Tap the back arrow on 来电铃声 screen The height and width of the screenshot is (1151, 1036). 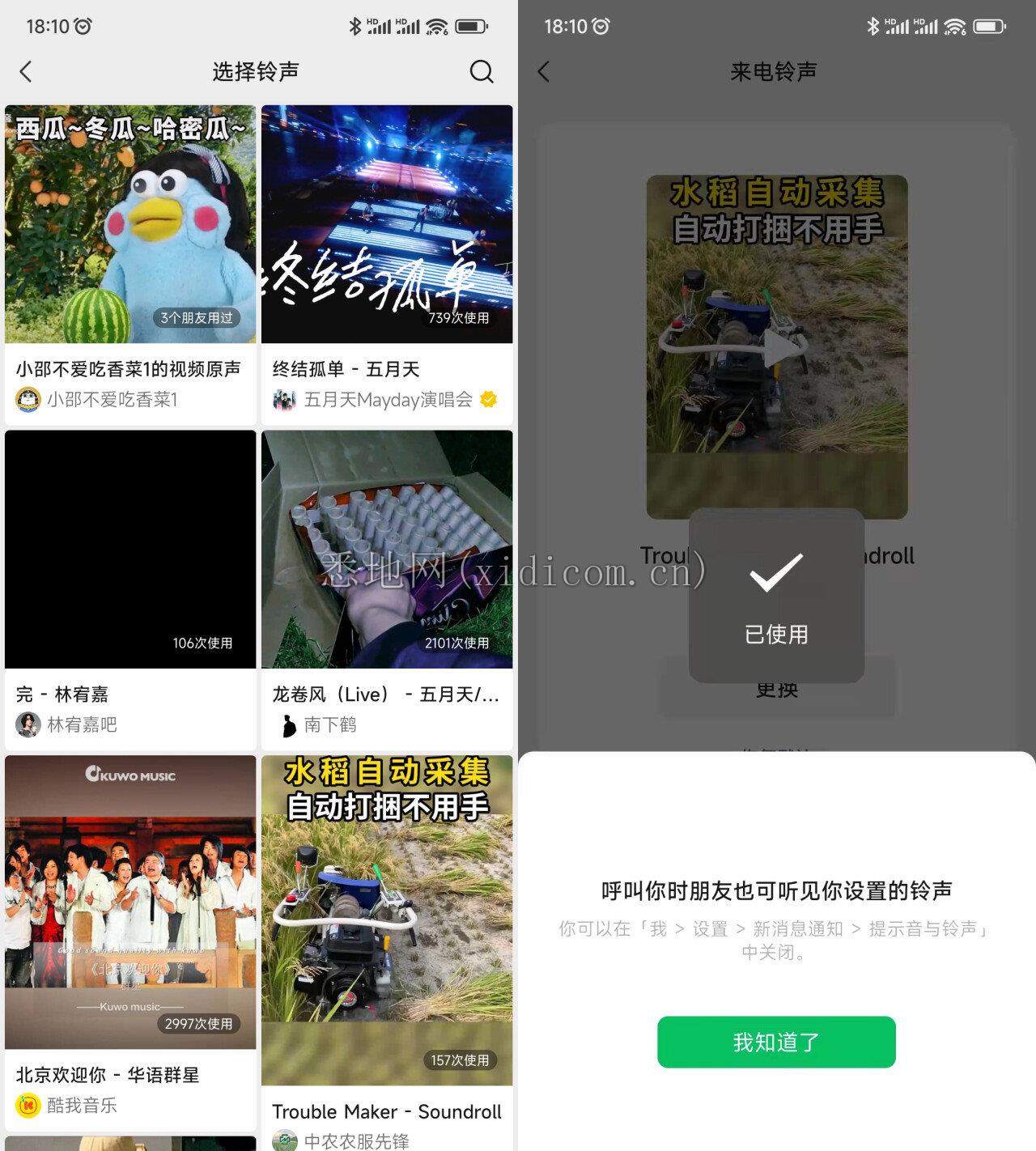[x=544, y=71]
